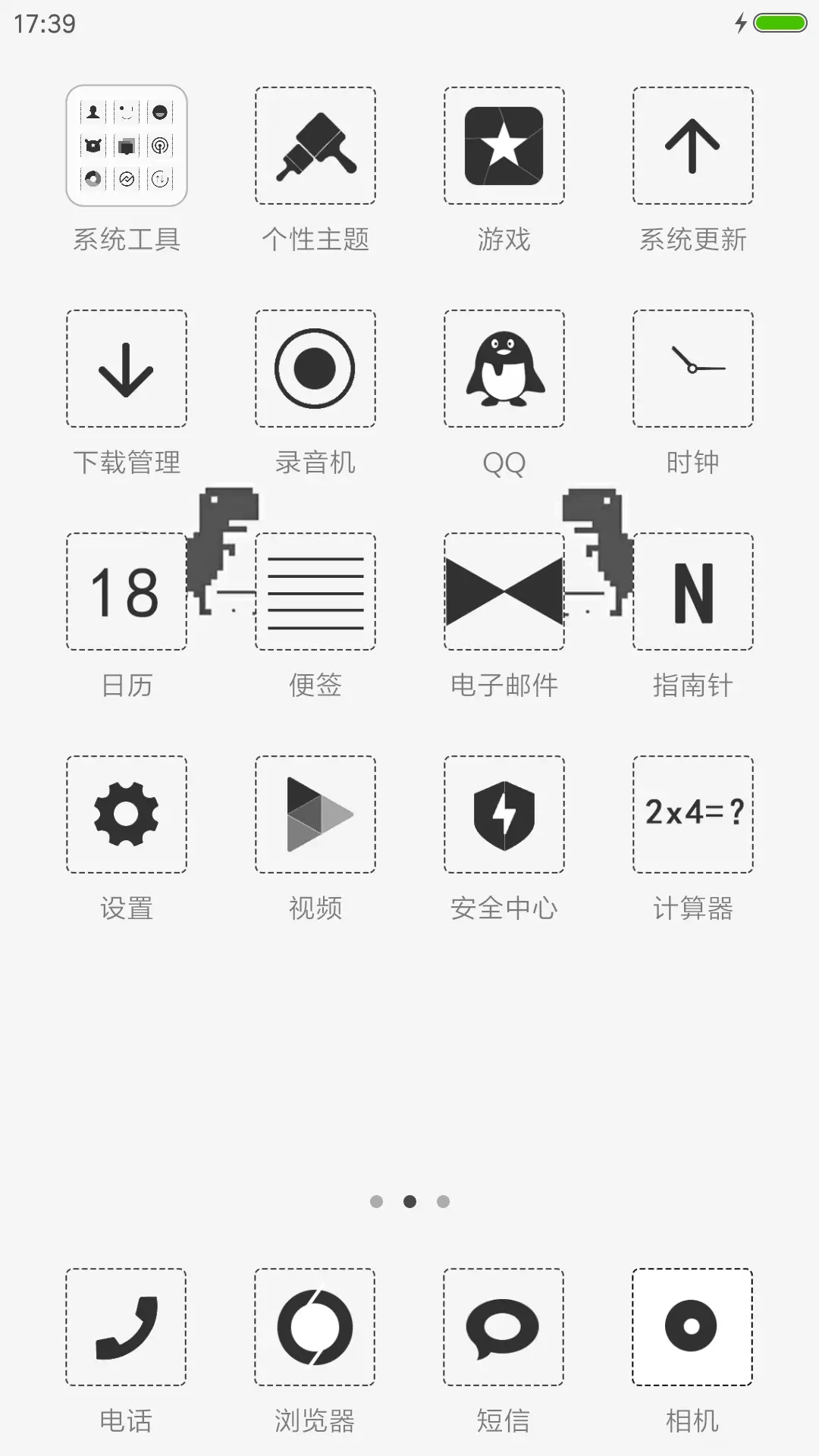Open the 便签 notes app
This screenshot has height=1456, width=819.
(x=315, y=592)
